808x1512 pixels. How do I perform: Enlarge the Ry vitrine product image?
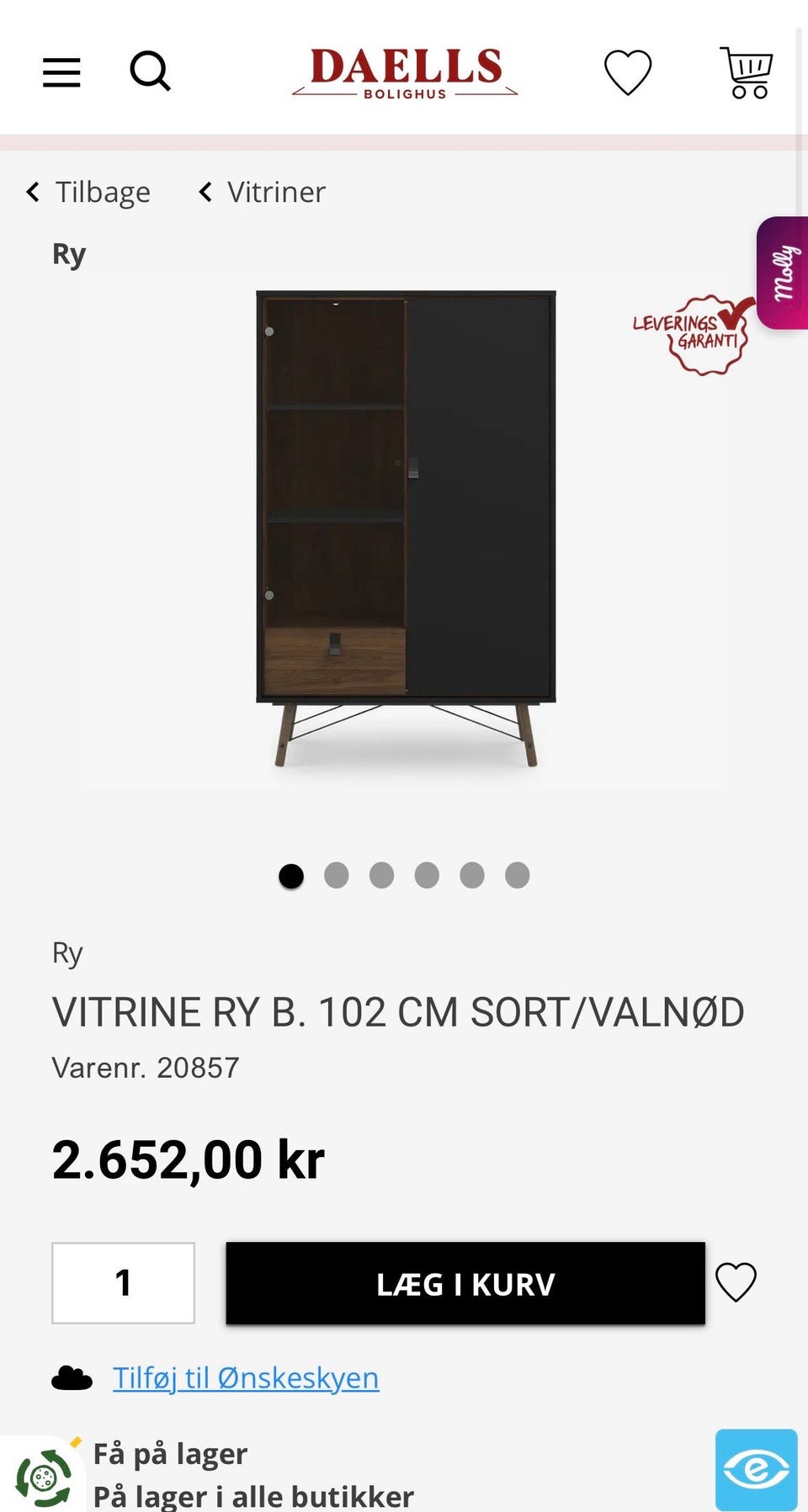(406, 528)
